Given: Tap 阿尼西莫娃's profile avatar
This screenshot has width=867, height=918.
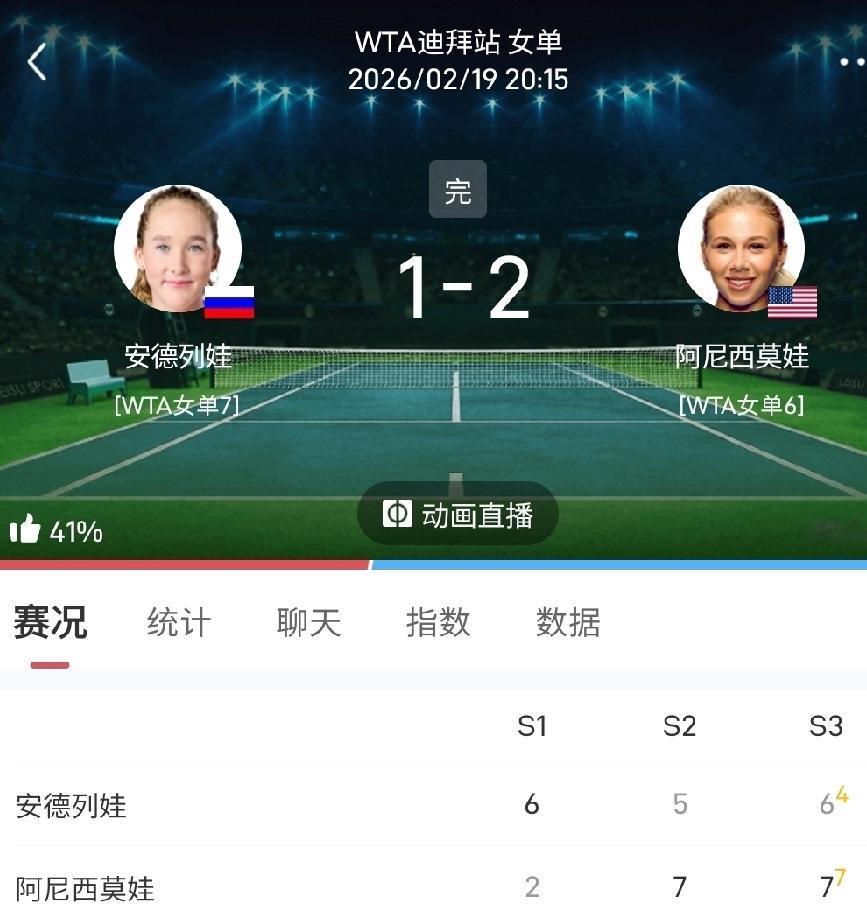Looking at the screenshot, I should pos(741,249).
